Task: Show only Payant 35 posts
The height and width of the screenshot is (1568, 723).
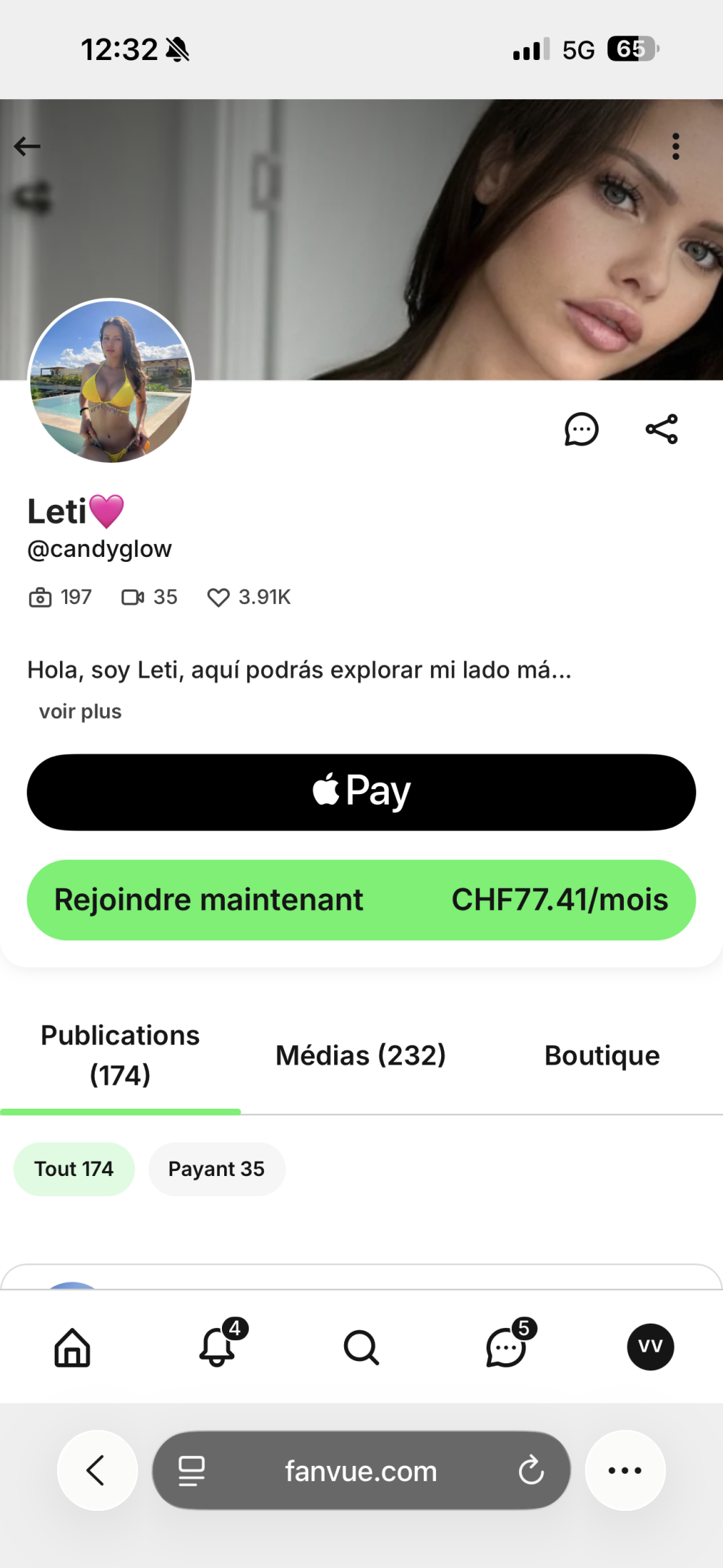Action: click(x=216, y=1169)
